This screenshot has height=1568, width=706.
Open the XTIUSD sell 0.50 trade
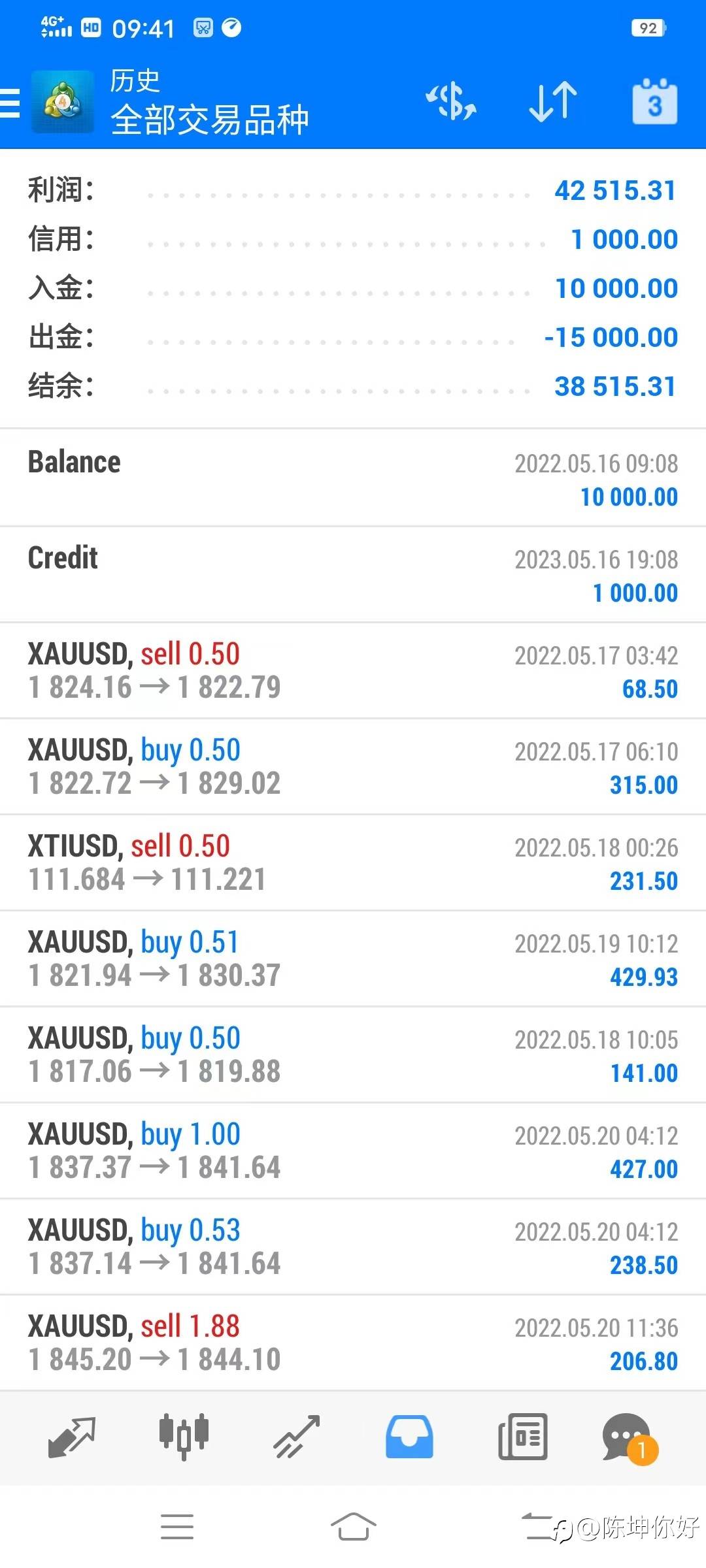[x=353, y=862]
